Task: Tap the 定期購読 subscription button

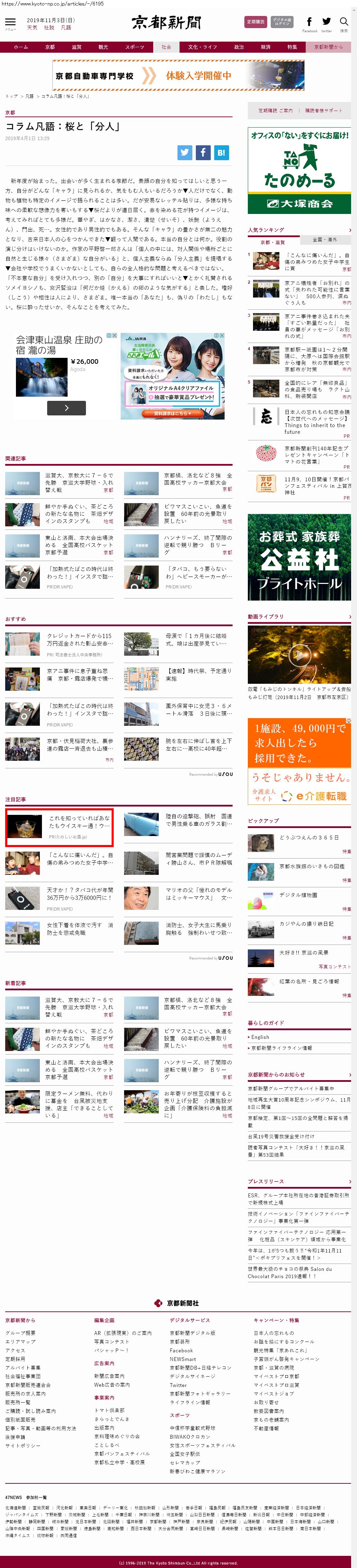Action: pyautogui.click(x=255, y=22)
